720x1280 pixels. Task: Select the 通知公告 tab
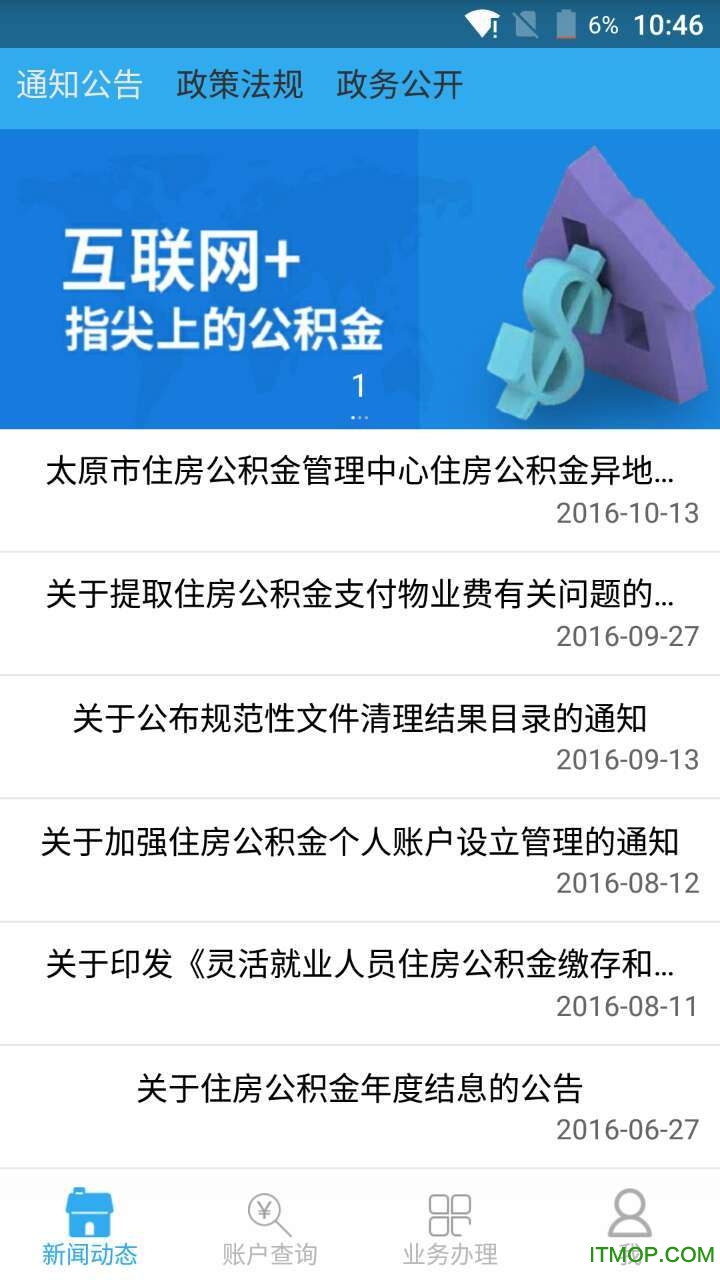[80, 88]
